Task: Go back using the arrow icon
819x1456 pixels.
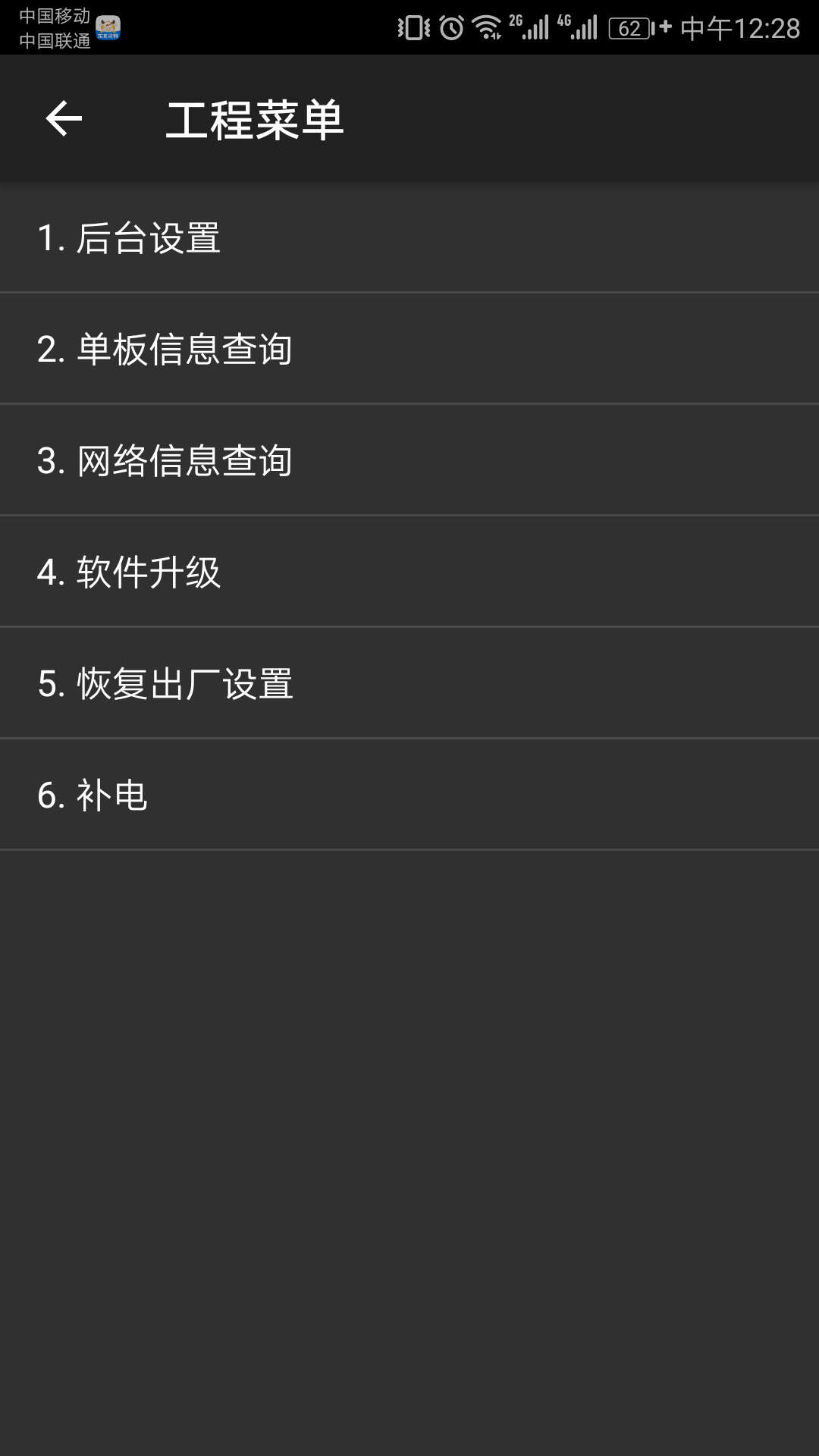Action: tap(64, 119)
